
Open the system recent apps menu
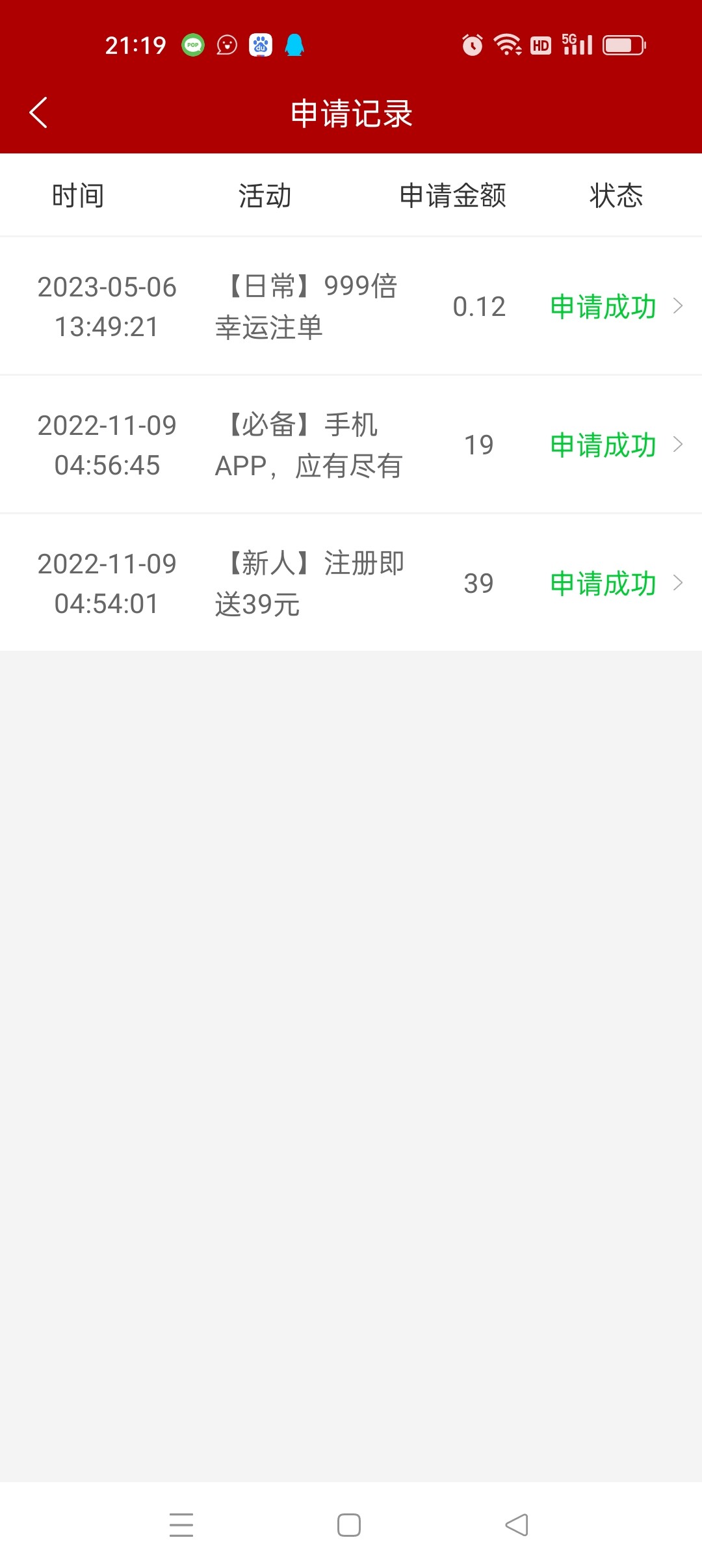(x=181, y=1525)
